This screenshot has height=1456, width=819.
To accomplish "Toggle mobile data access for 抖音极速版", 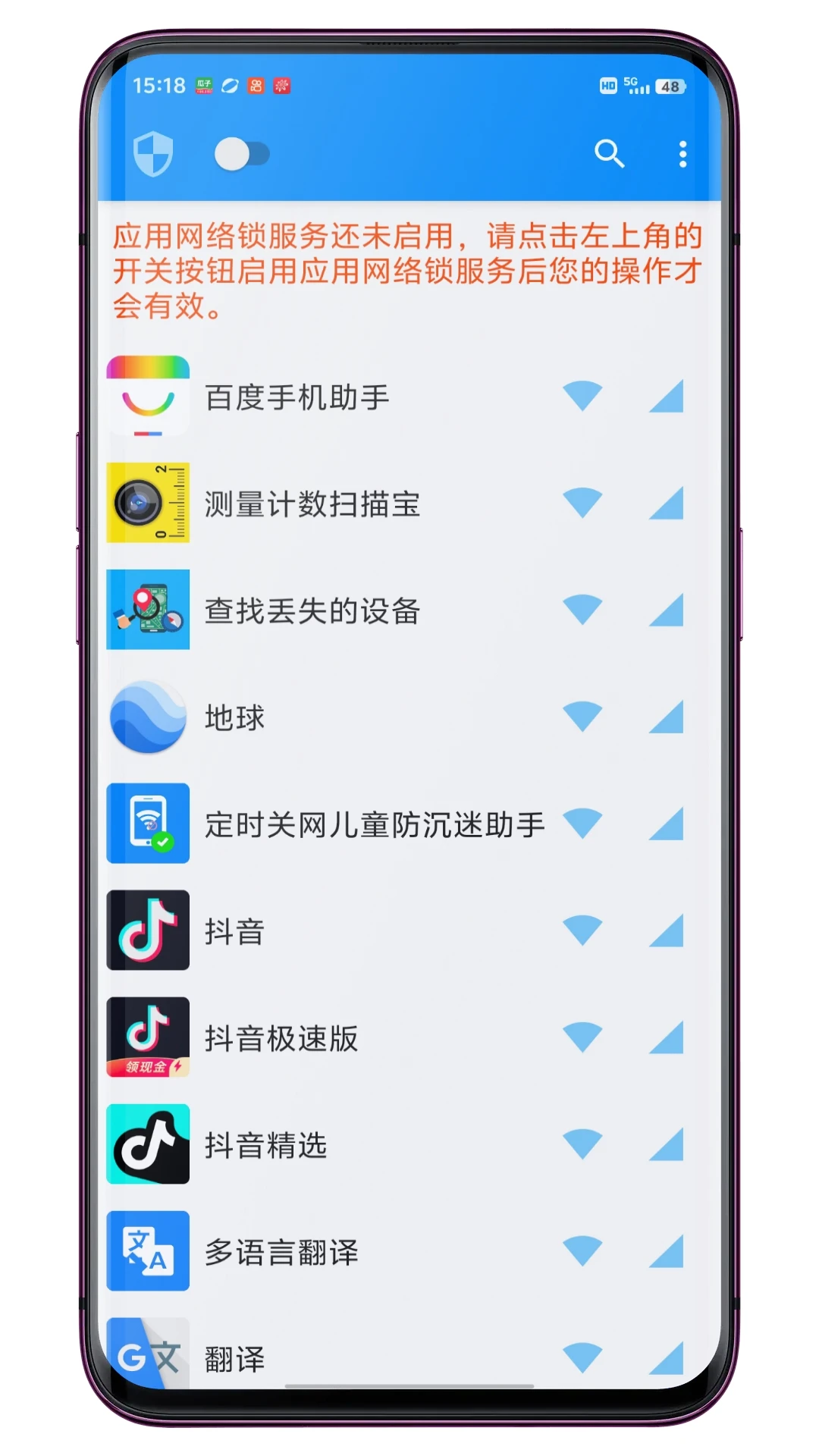I will (667, 1038).
